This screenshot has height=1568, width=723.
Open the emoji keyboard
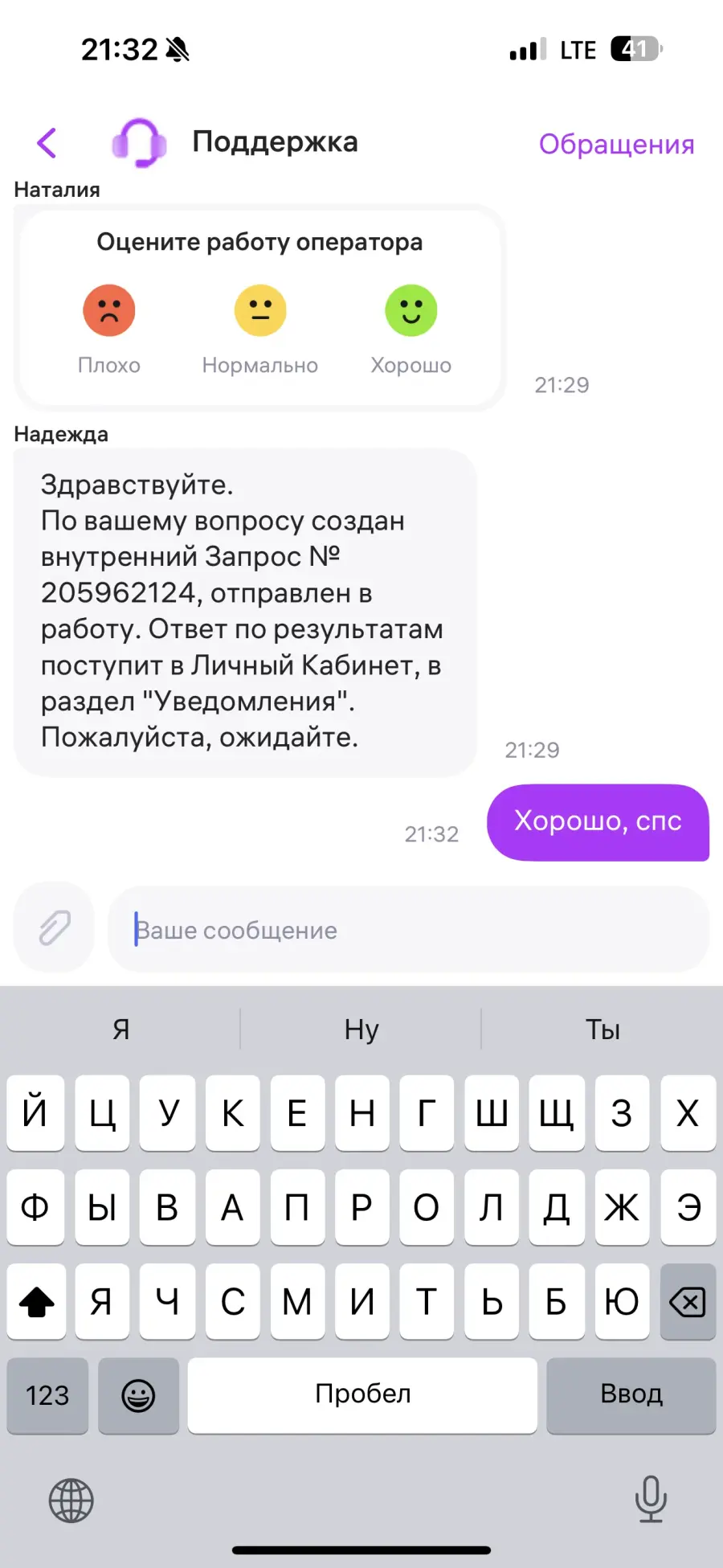tap(138, 1395)
